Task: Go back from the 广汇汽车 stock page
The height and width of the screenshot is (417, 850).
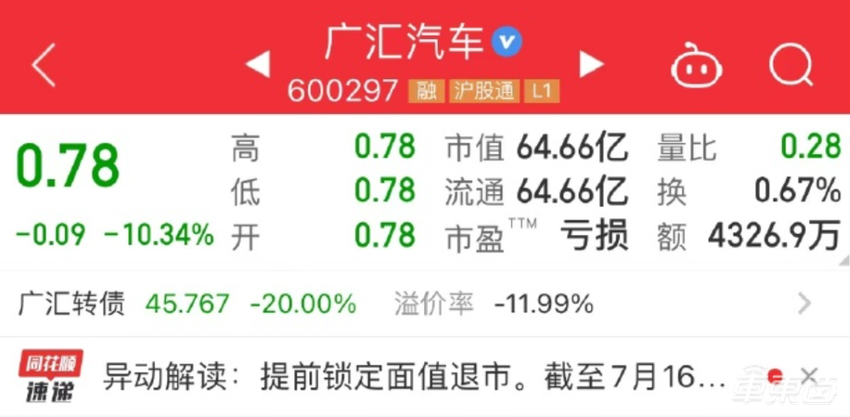Action: pos(43,65)
